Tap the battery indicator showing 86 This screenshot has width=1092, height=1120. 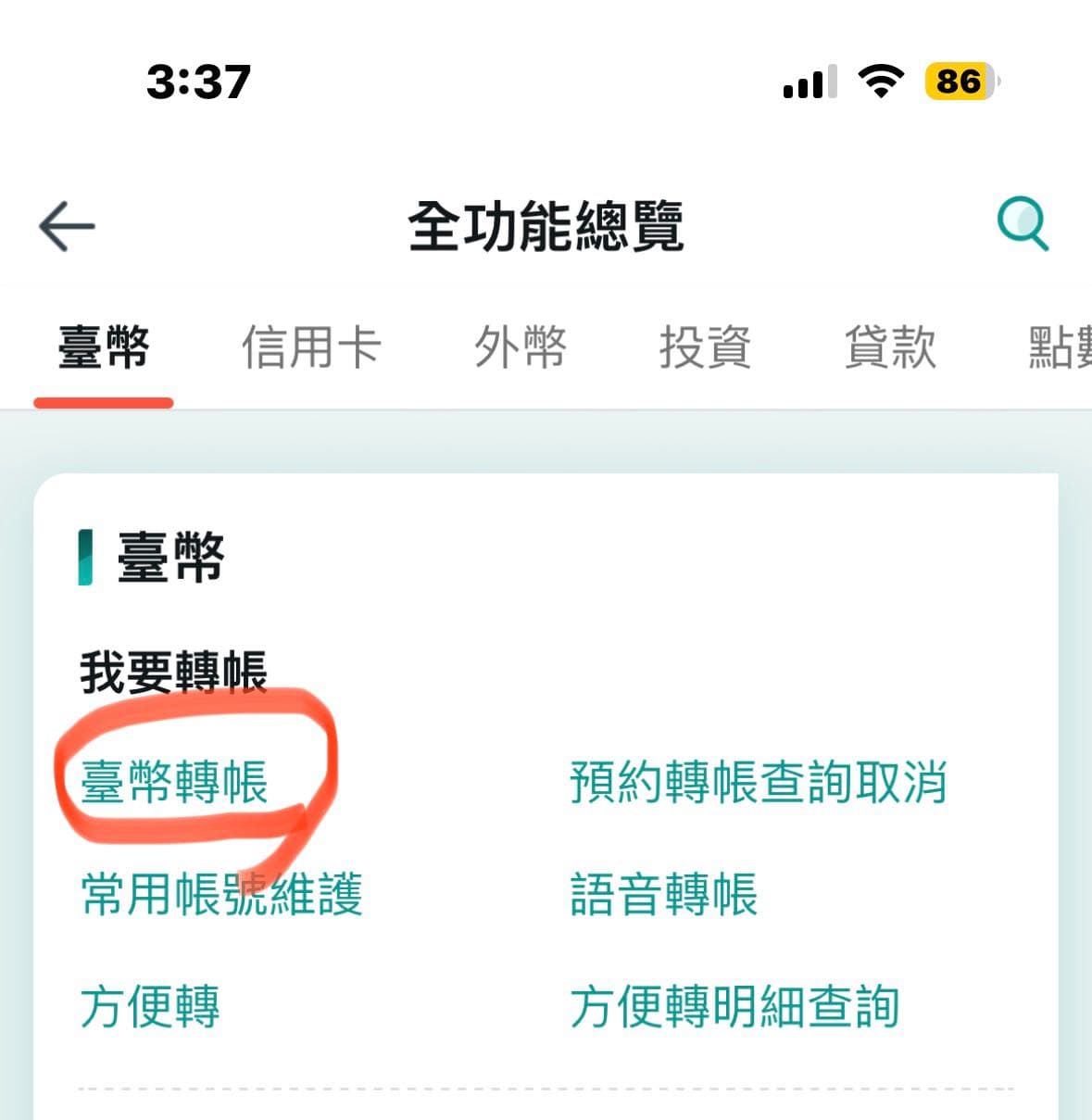tap(960, 82)
